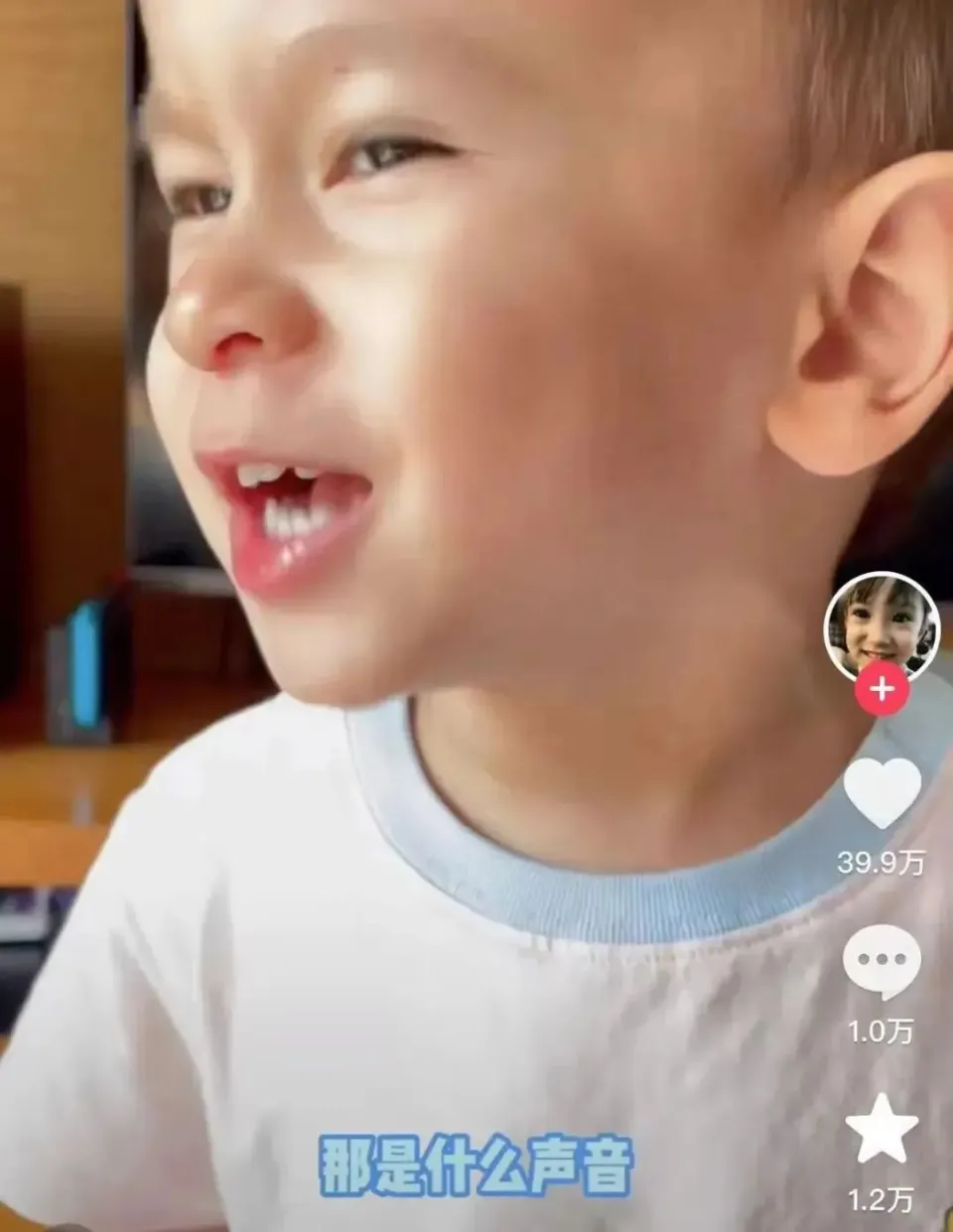Open the comments bubble
This screenshot has height=1232, width=953.
click(882, 961)
